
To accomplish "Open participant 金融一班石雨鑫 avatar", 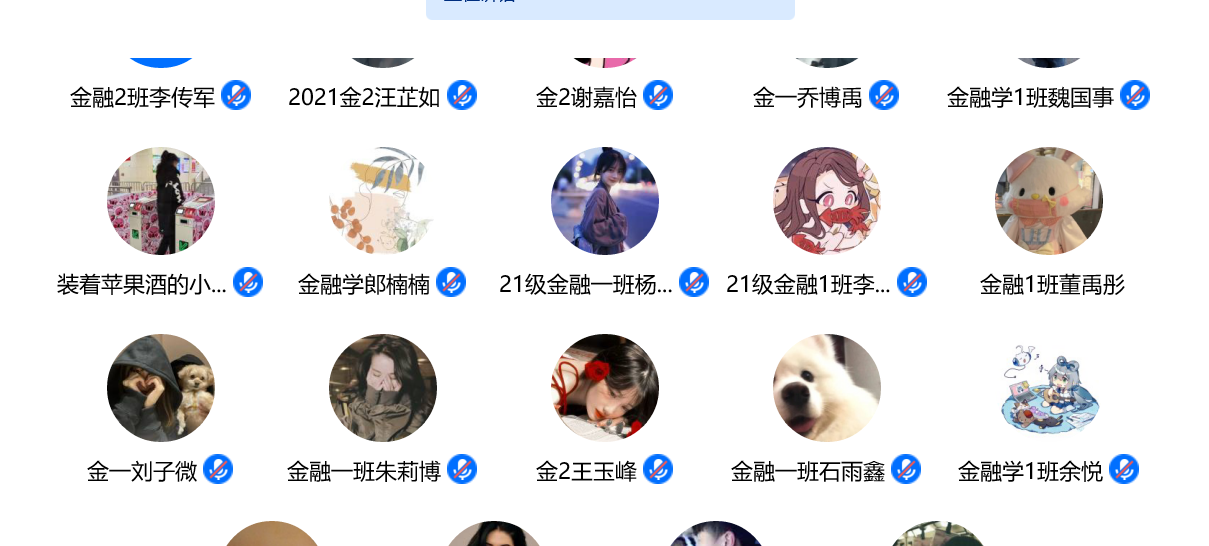I will 826,388.
